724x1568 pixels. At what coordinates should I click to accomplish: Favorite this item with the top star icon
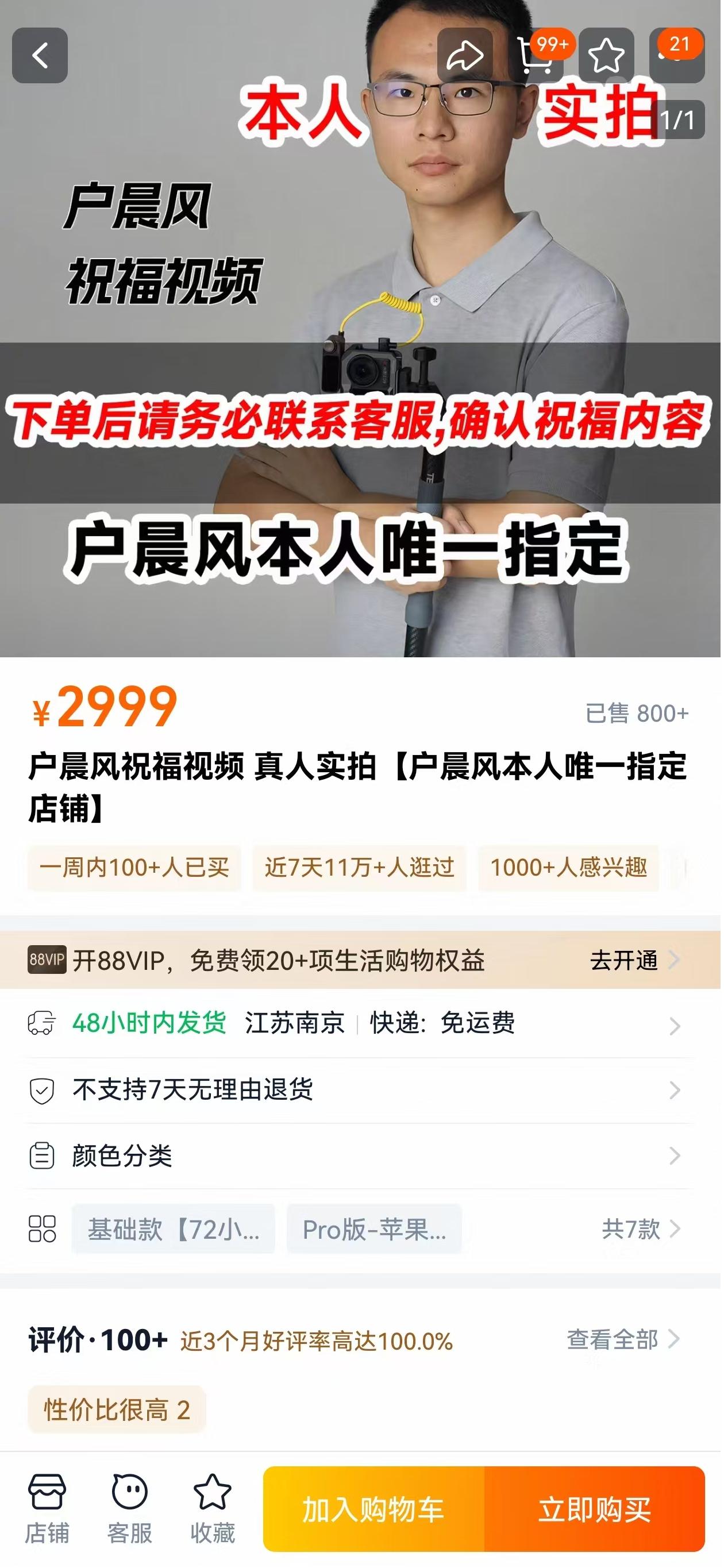[x=606, y=55]
